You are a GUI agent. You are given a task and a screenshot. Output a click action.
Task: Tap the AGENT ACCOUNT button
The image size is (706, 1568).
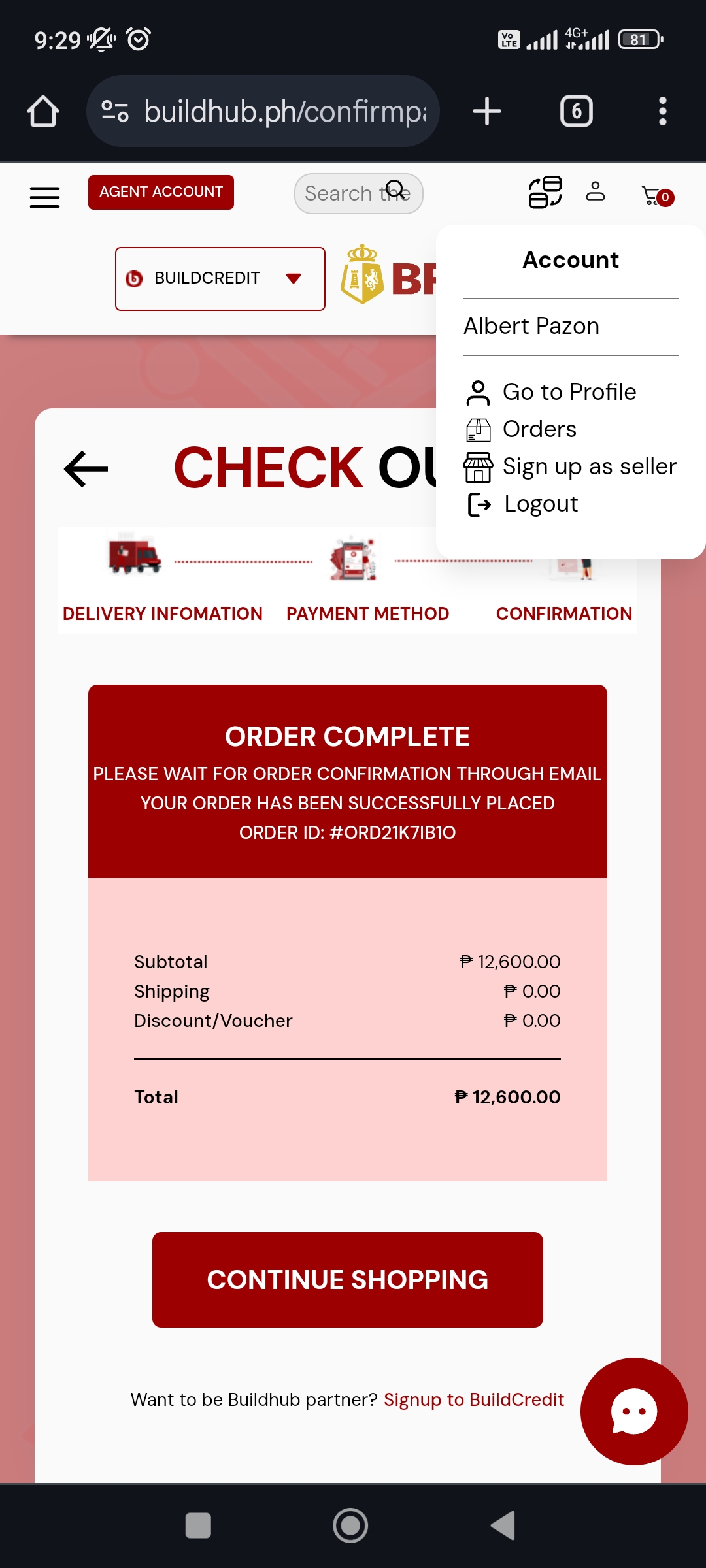[x=161, y=192]
